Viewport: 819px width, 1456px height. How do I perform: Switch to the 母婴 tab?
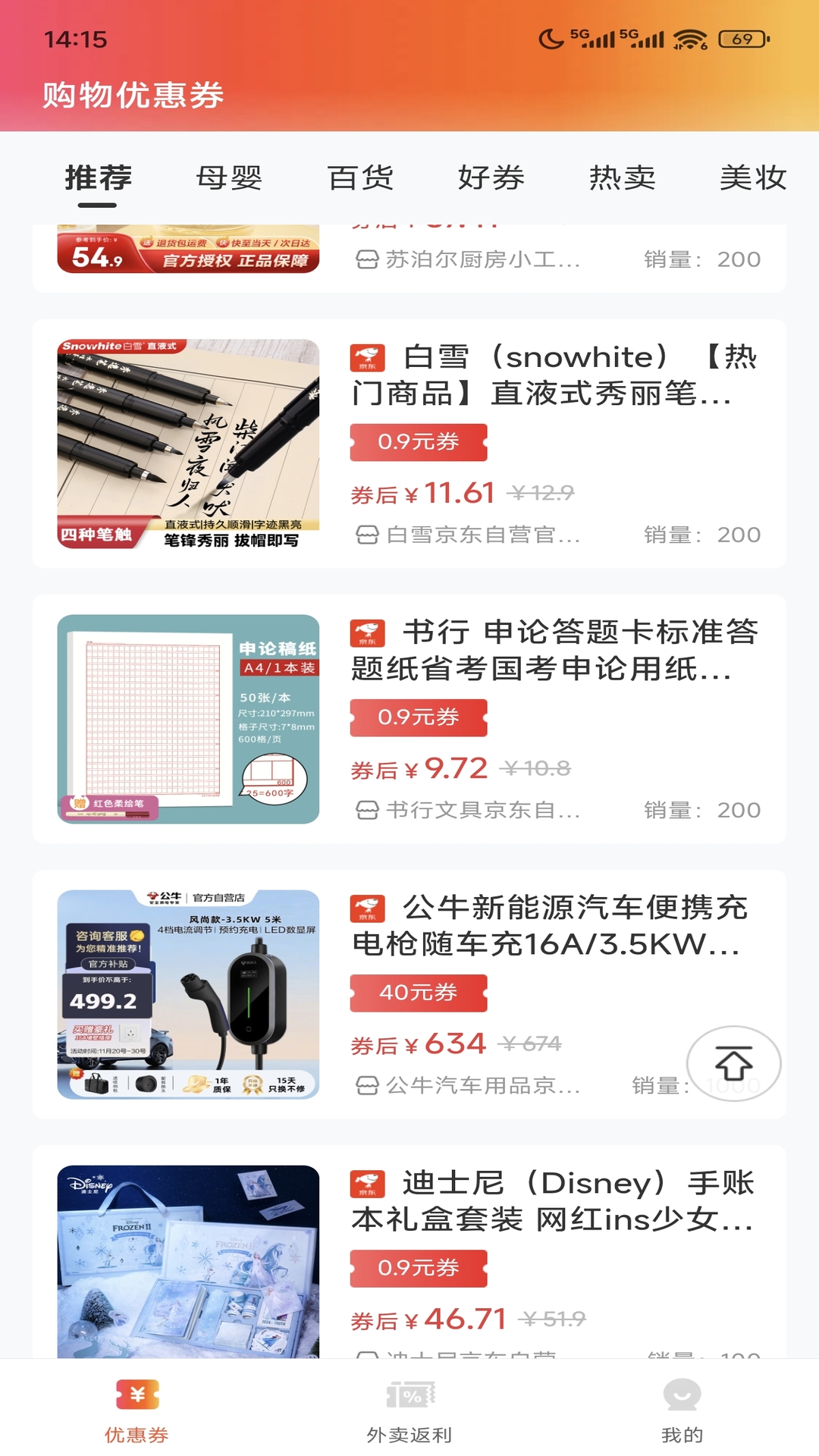click(x=229, y=177)
